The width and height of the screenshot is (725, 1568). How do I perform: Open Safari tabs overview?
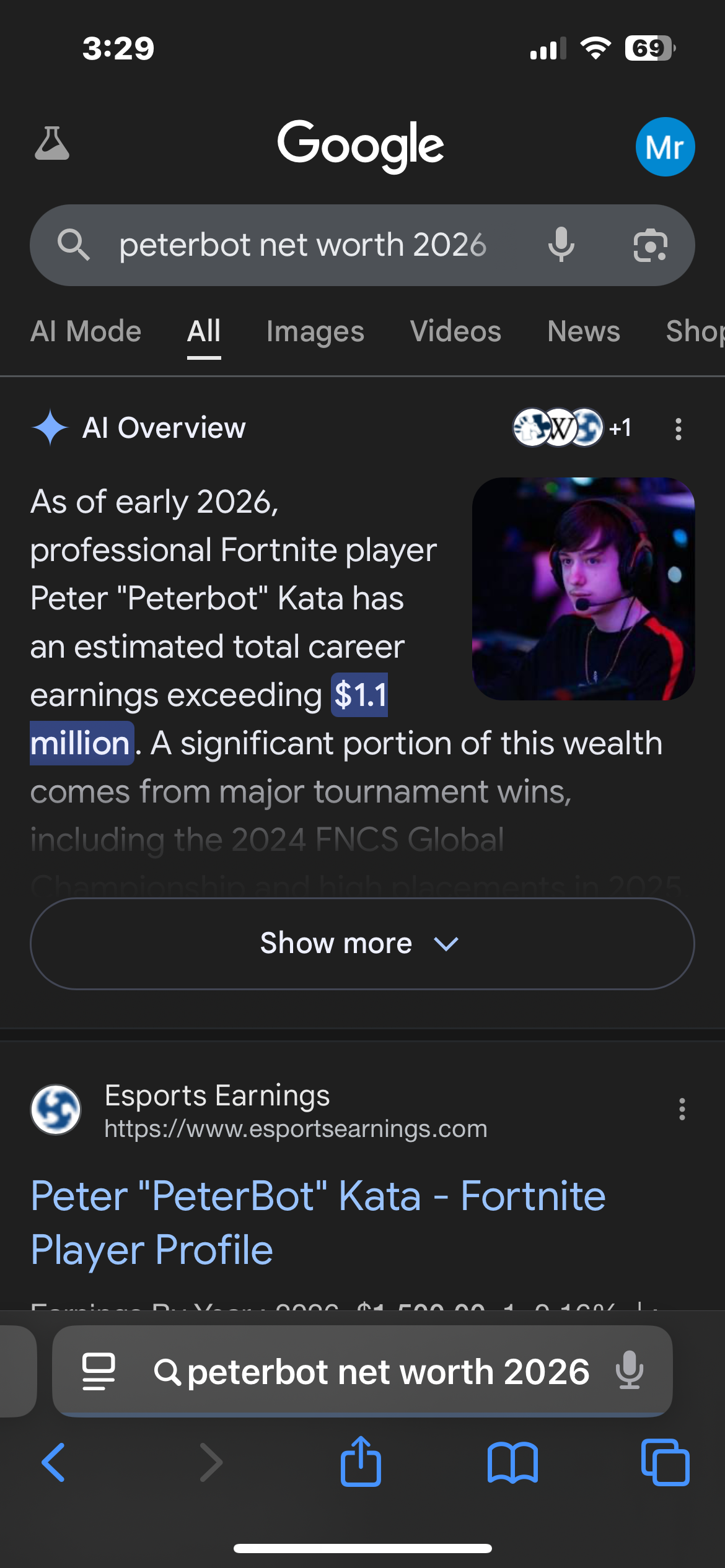click(665, 1463)
